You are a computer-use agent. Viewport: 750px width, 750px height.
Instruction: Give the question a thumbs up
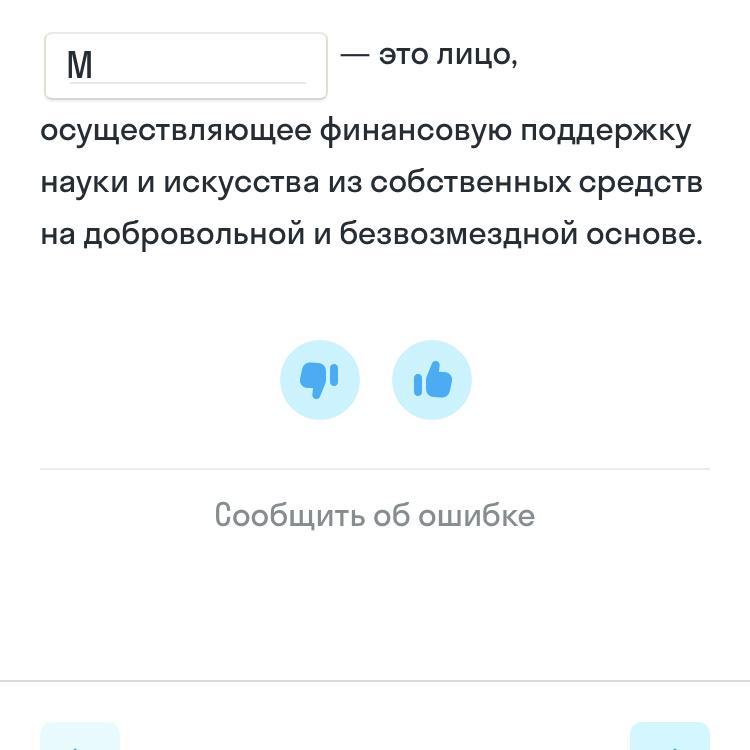point(431,380)
